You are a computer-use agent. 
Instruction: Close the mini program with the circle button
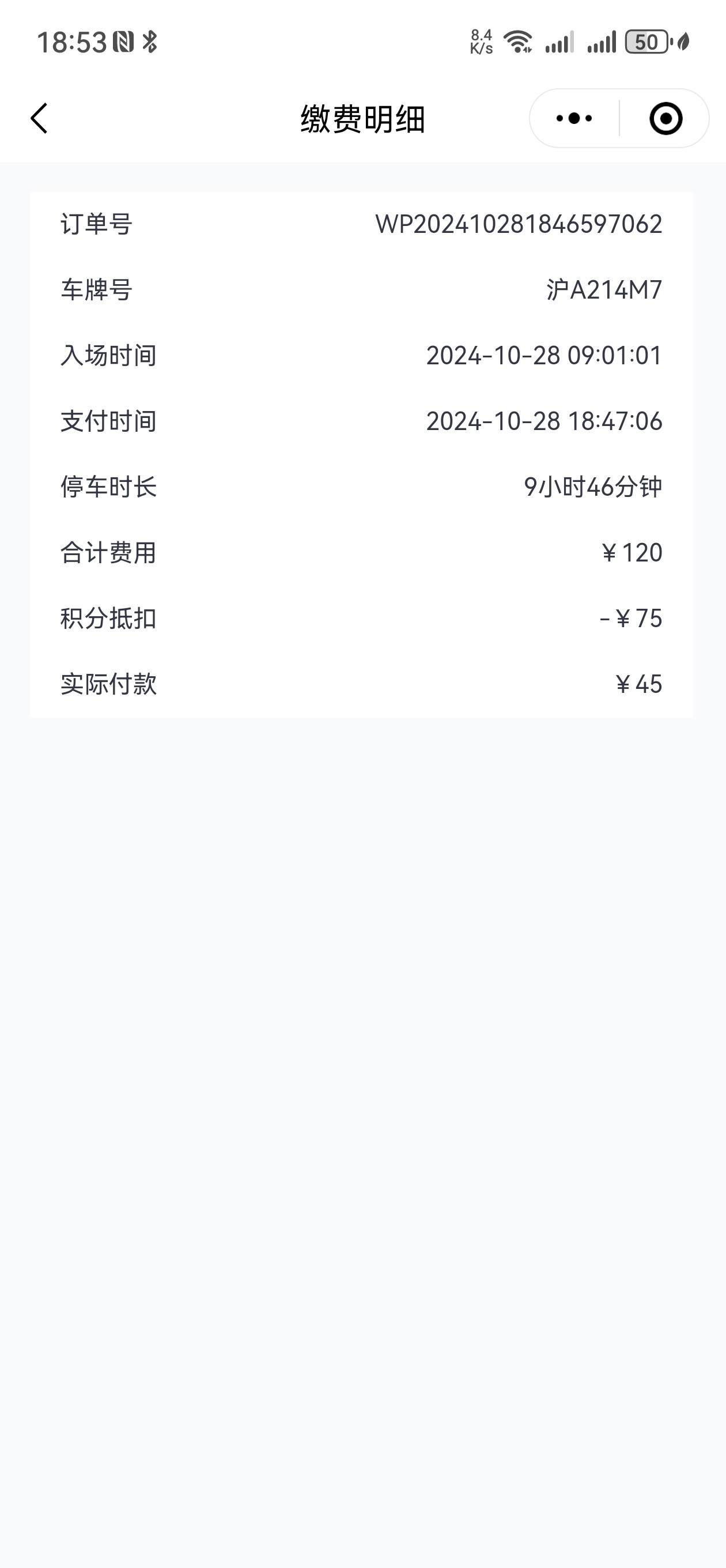[x=665, y=118]
